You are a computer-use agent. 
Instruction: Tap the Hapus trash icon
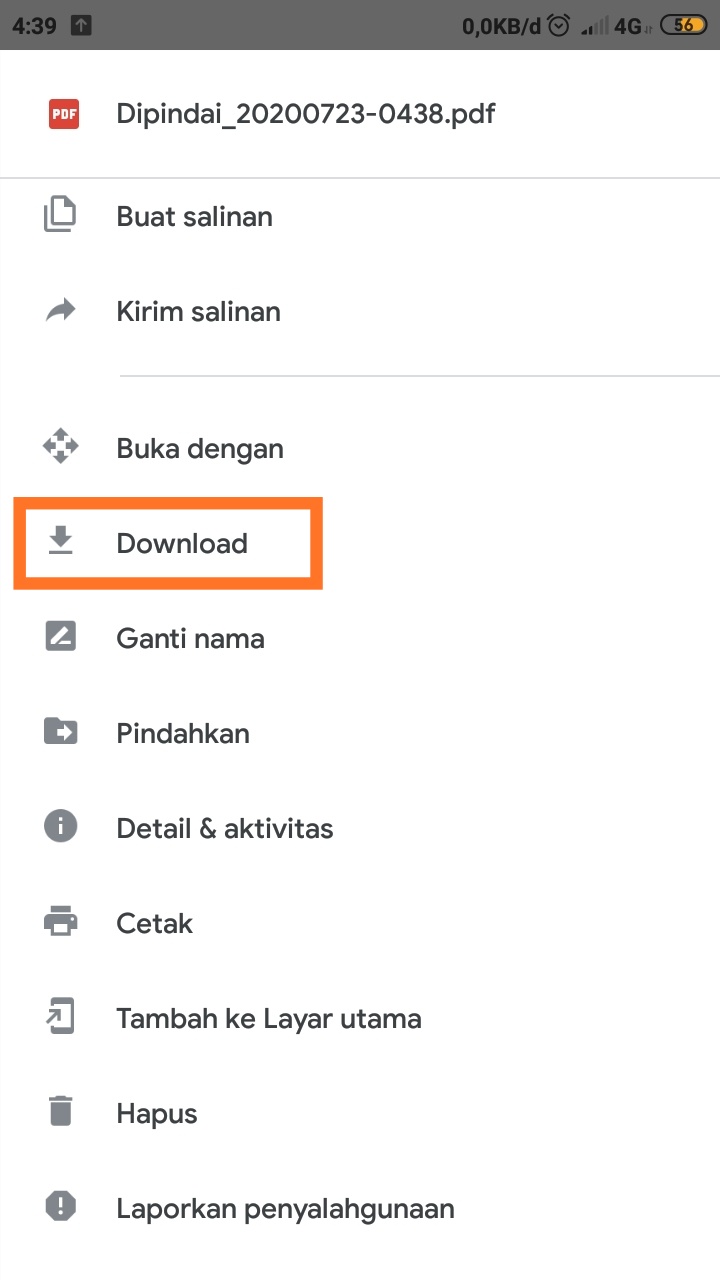(x=60, y=1112)
